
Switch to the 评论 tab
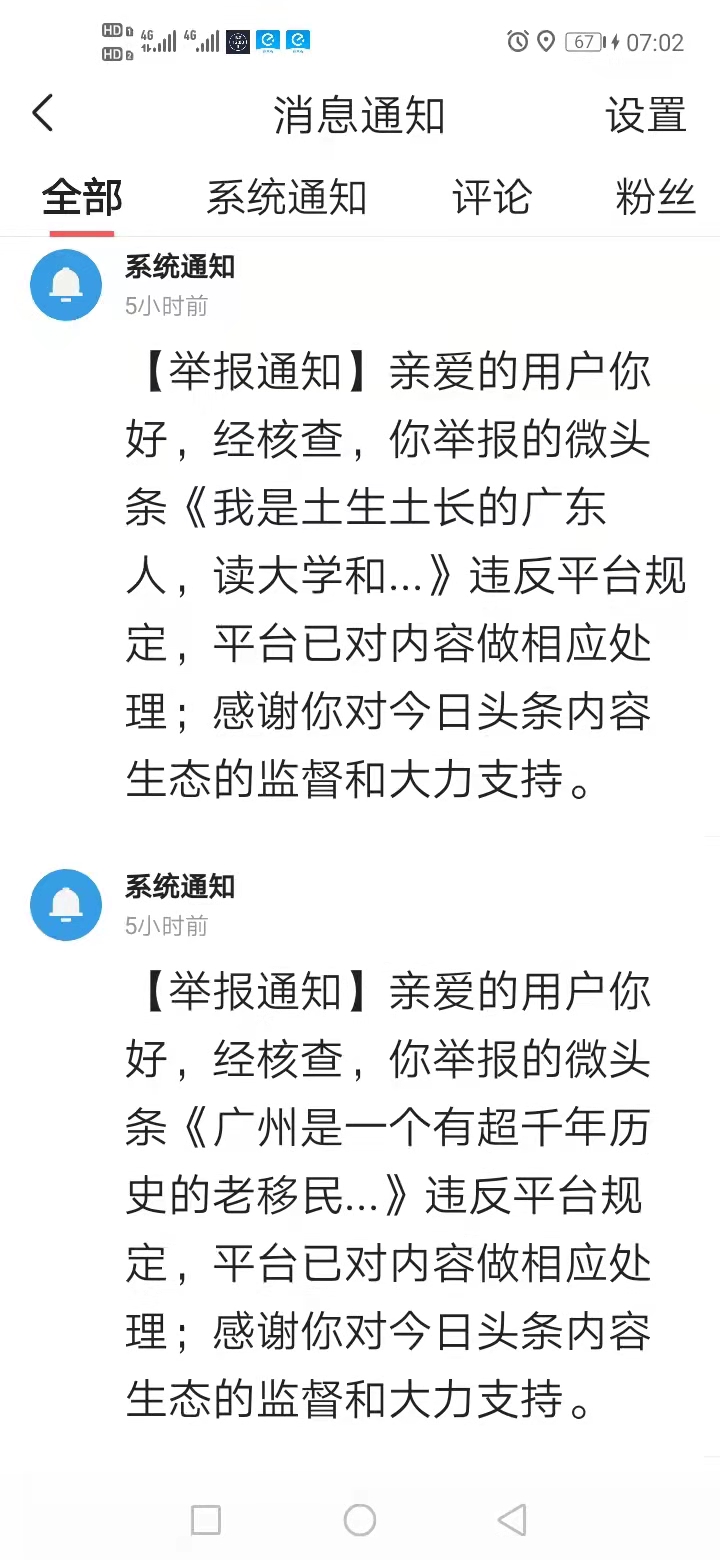pyautogui.click(x=491, y=198)
